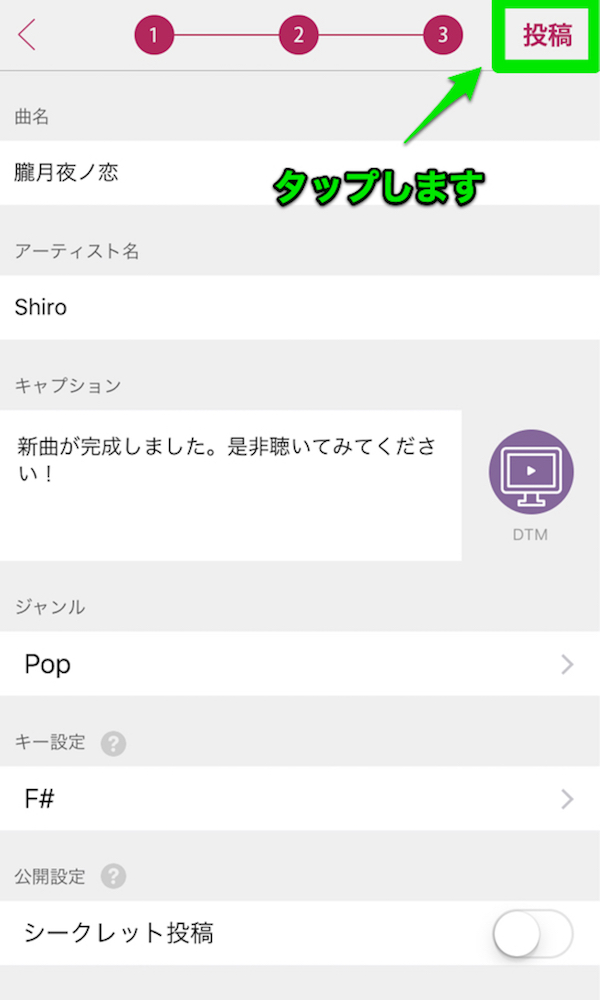600x1000 pixels.
Task: Jump to step 2 in the progress bar
Action: [x=298, y=34]
